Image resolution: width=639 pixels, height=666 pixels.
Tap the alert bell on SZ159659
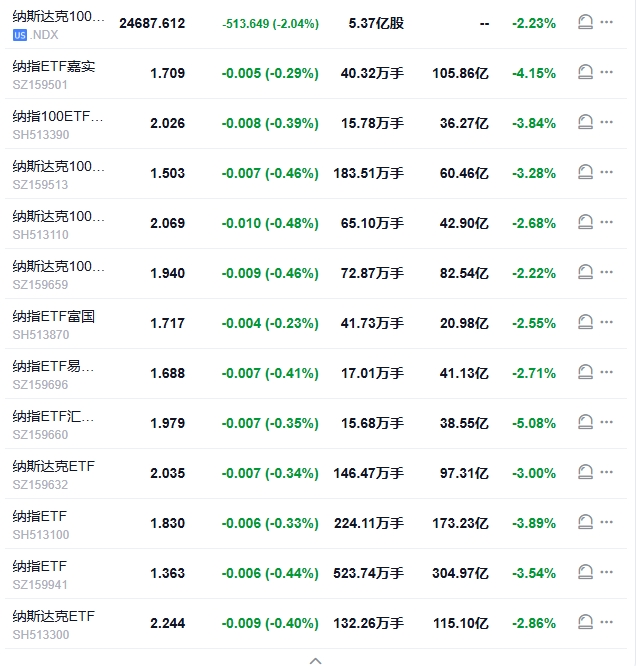586,273
